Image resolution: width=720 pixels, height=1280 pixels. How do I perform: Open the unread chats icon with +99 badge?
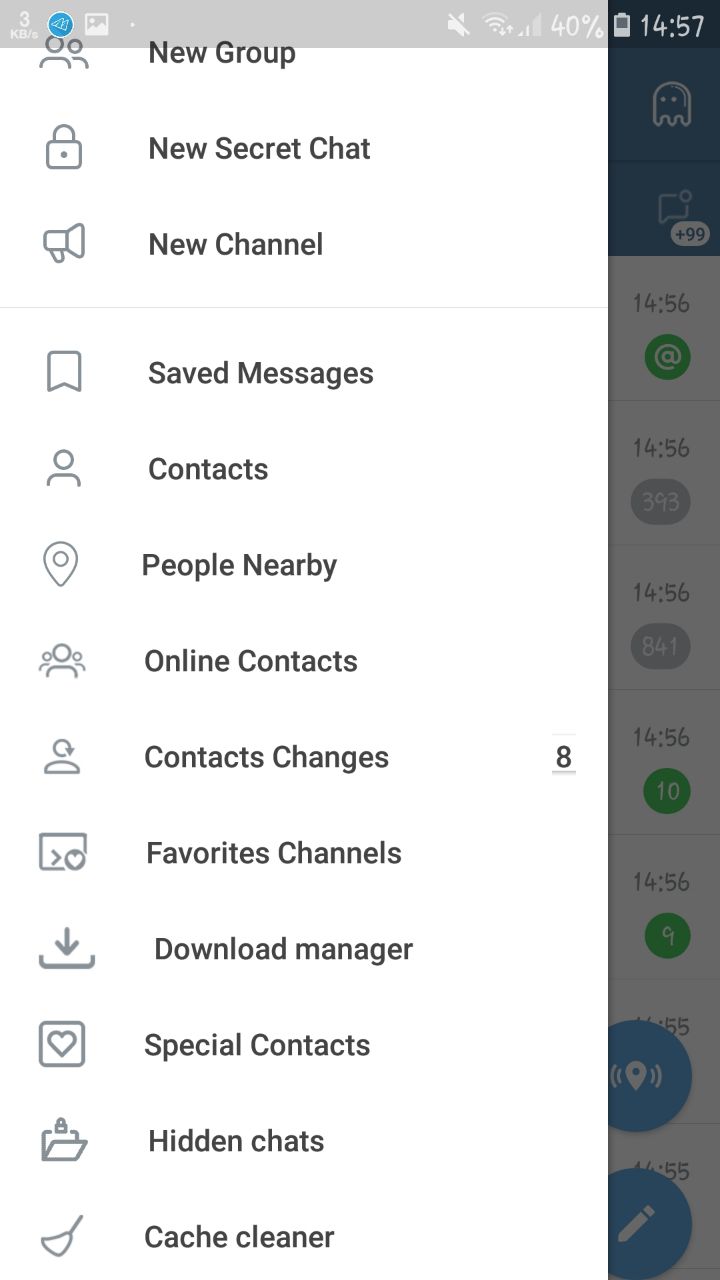678,215
